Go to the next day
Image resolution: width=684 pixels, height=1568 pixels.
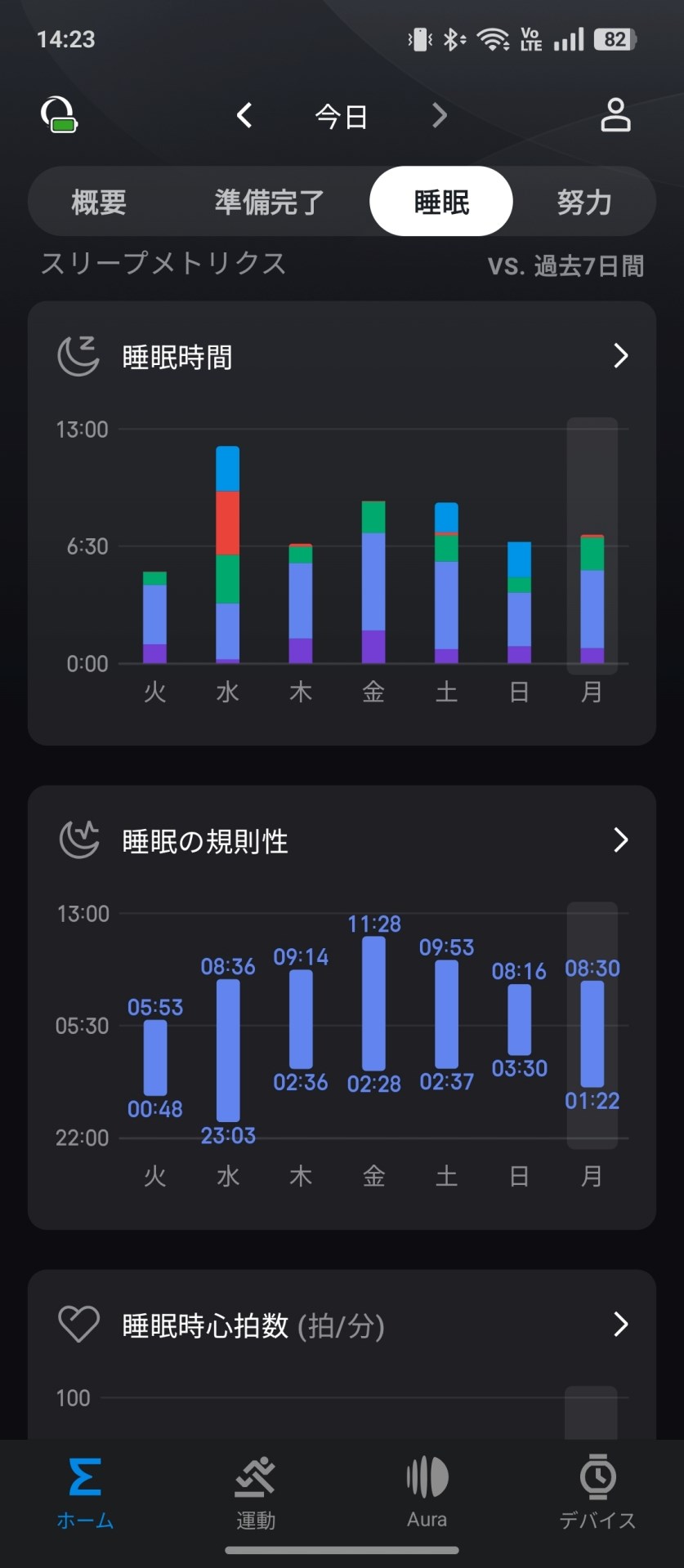coord(440,115)
